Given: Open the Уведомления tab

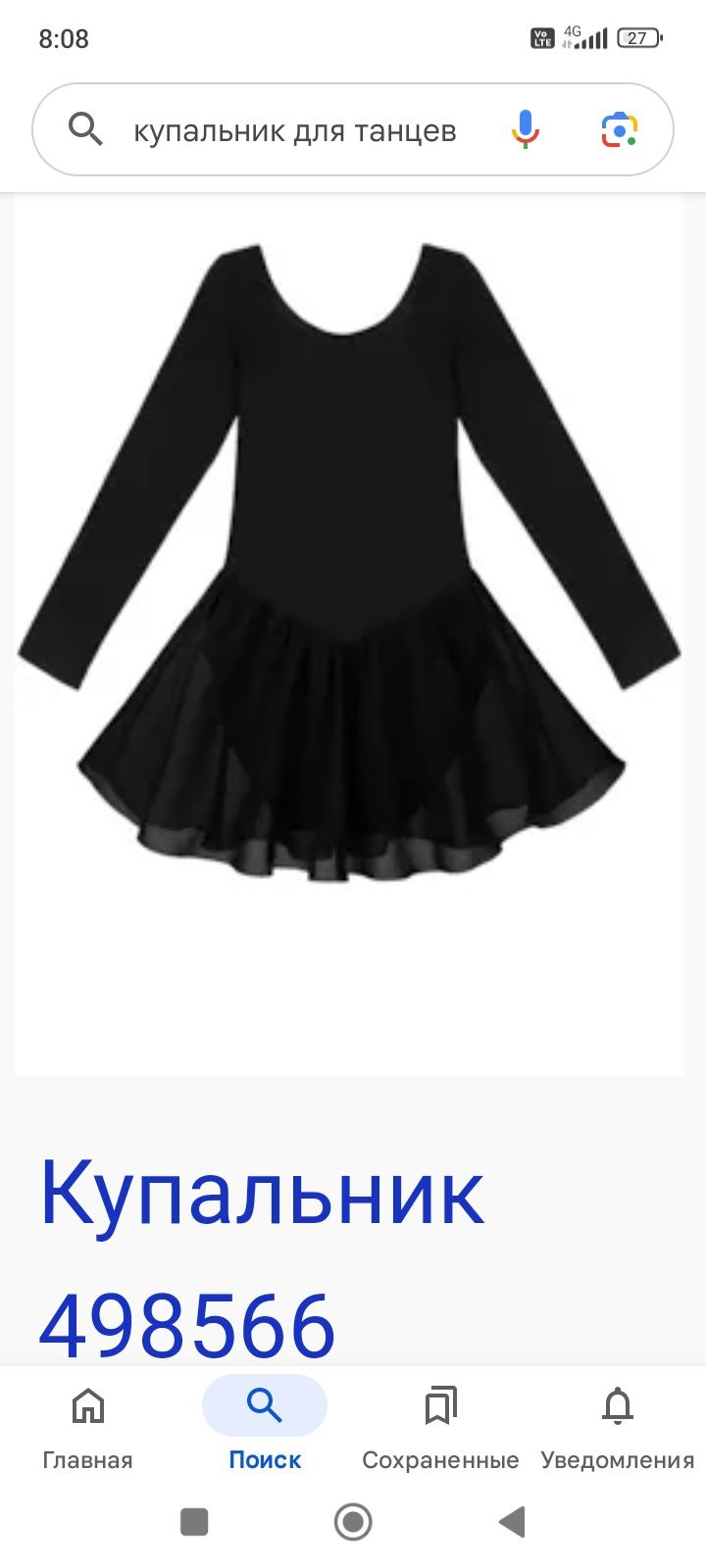Looking at the screenshot, I should click(617, 1428).
